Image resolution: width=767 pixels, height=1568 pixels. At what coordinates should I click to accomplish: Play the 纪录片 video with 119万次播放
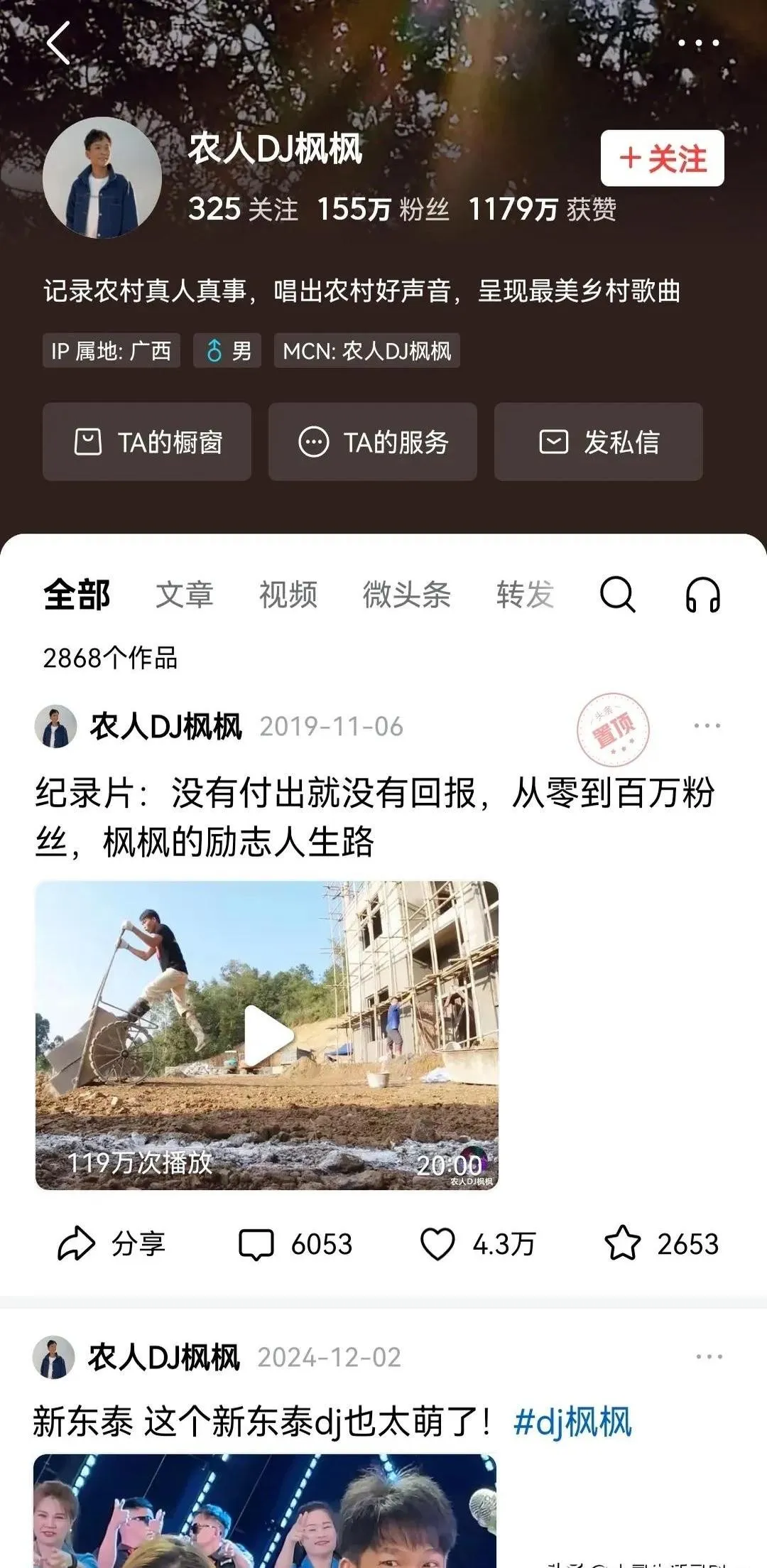click(267, 1035)
